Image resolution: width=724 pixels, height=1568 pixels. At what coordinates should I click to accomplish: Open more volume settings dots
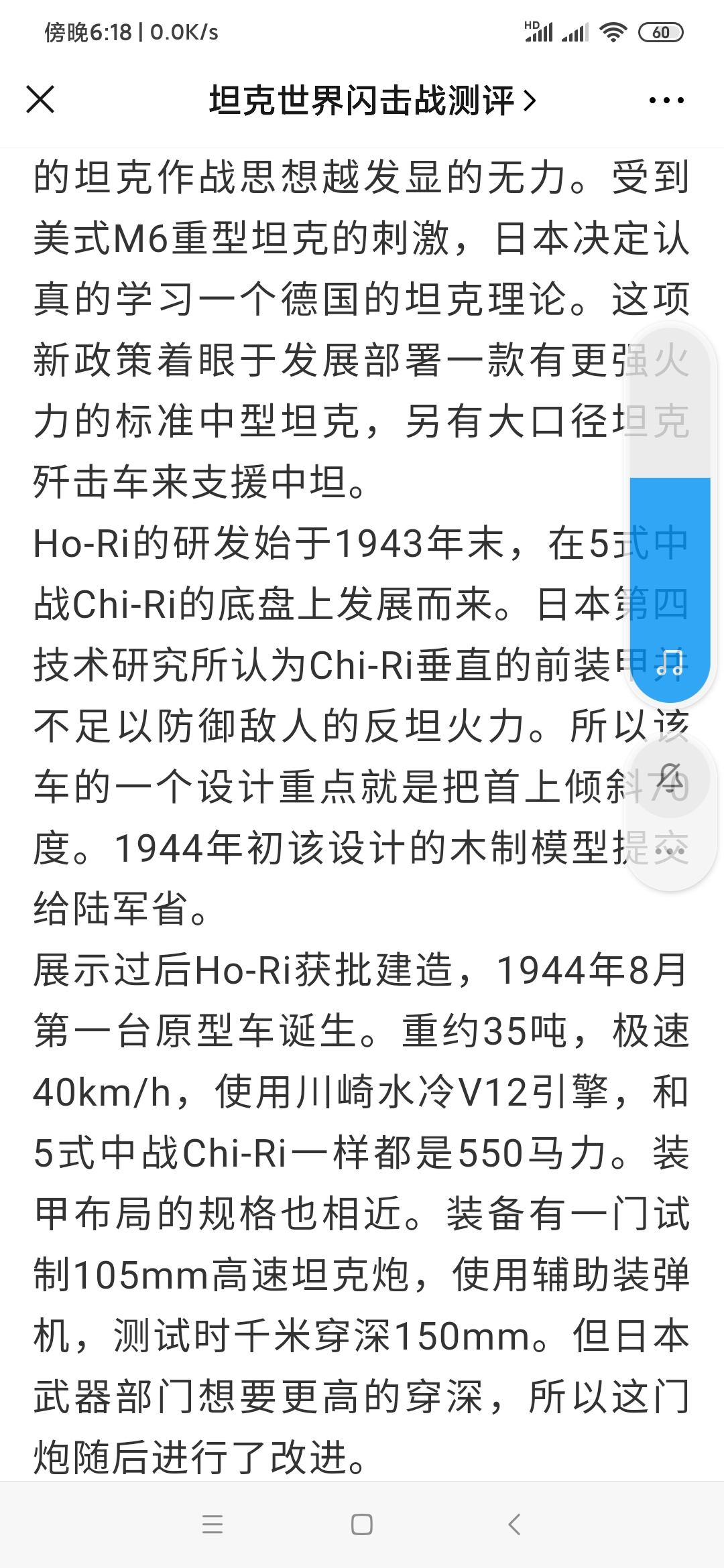(669, 851)
